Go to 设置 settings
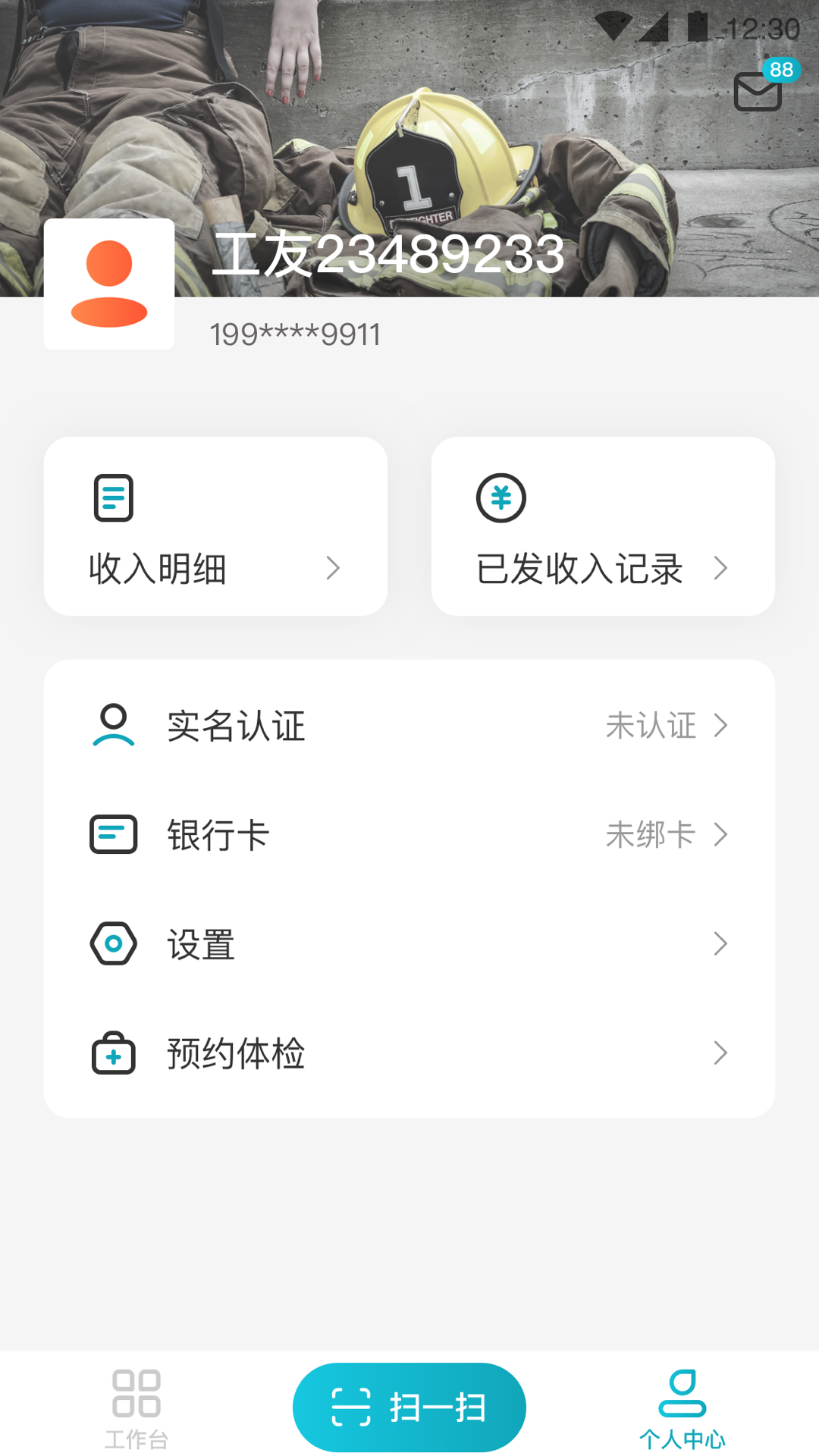 [x=409, y=944]
